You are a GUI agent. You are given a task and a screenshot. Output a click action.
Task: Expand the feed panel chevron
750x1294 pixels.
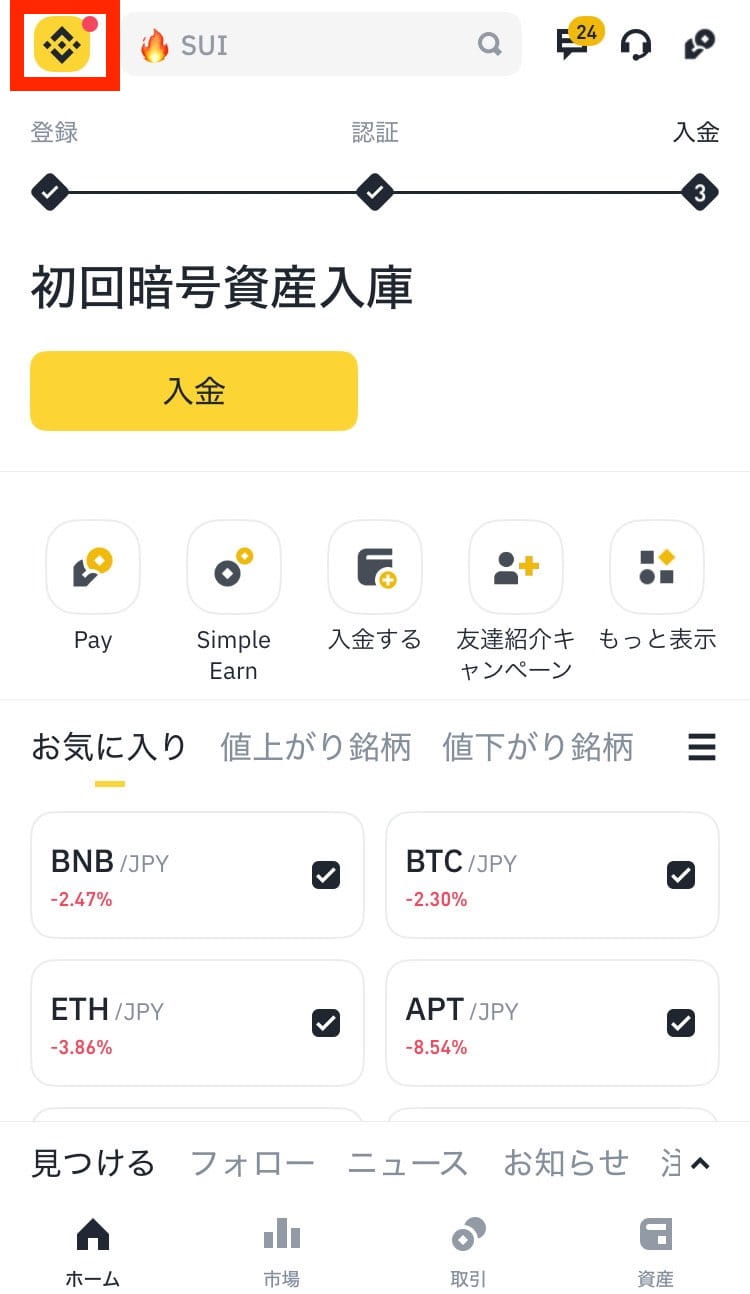701,1163
